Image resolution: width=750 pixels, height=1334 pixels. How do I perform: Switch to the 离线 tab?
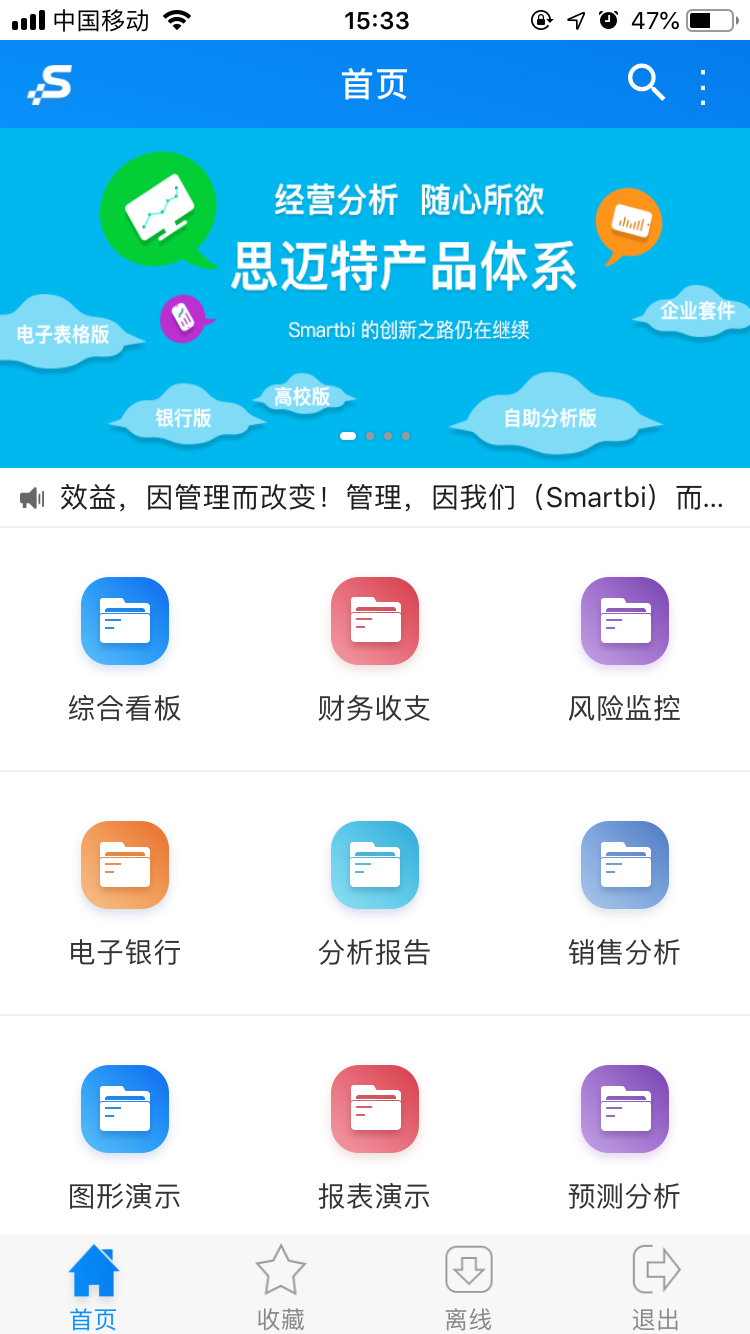(469, 1288)
